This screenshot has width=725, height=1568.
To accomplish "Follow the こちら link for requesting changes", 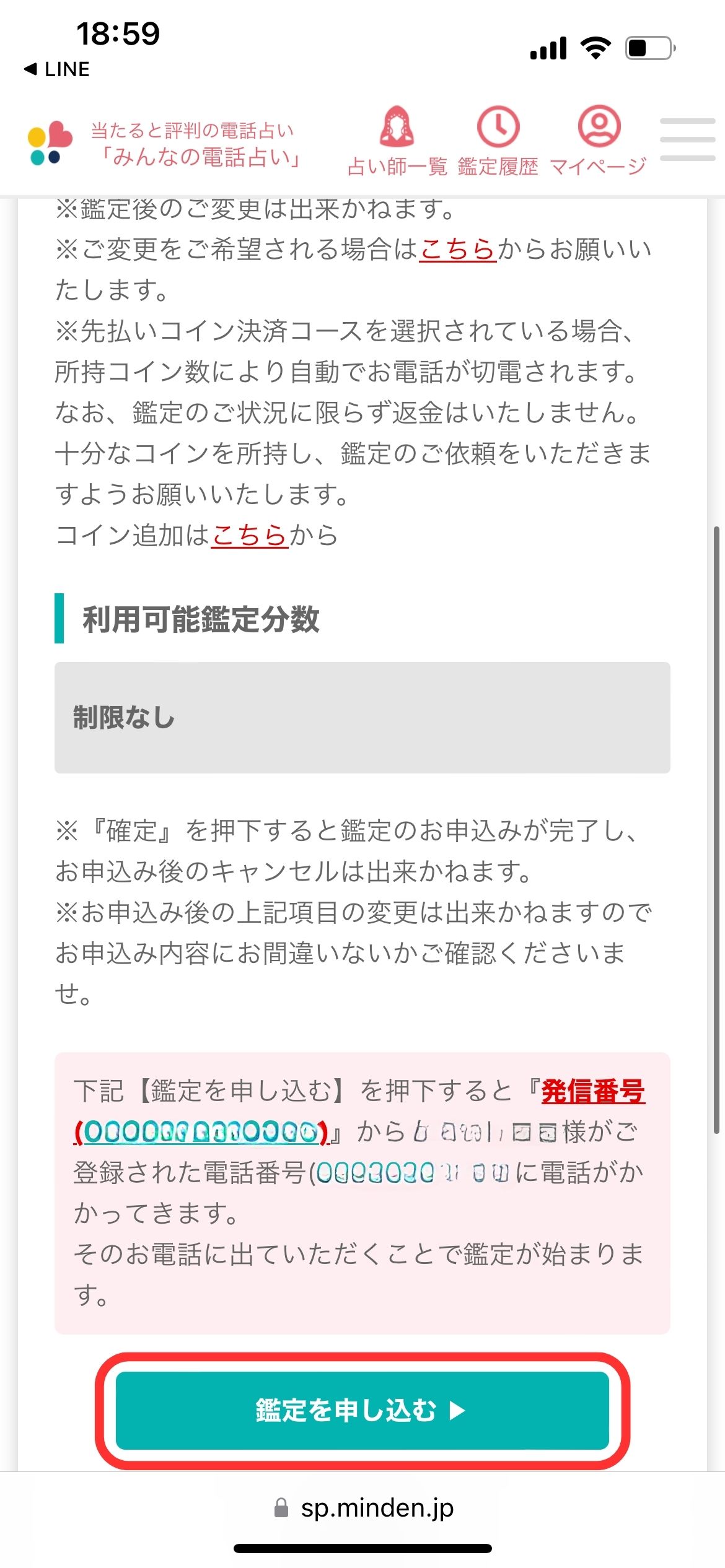I will [x=457, y=250].
